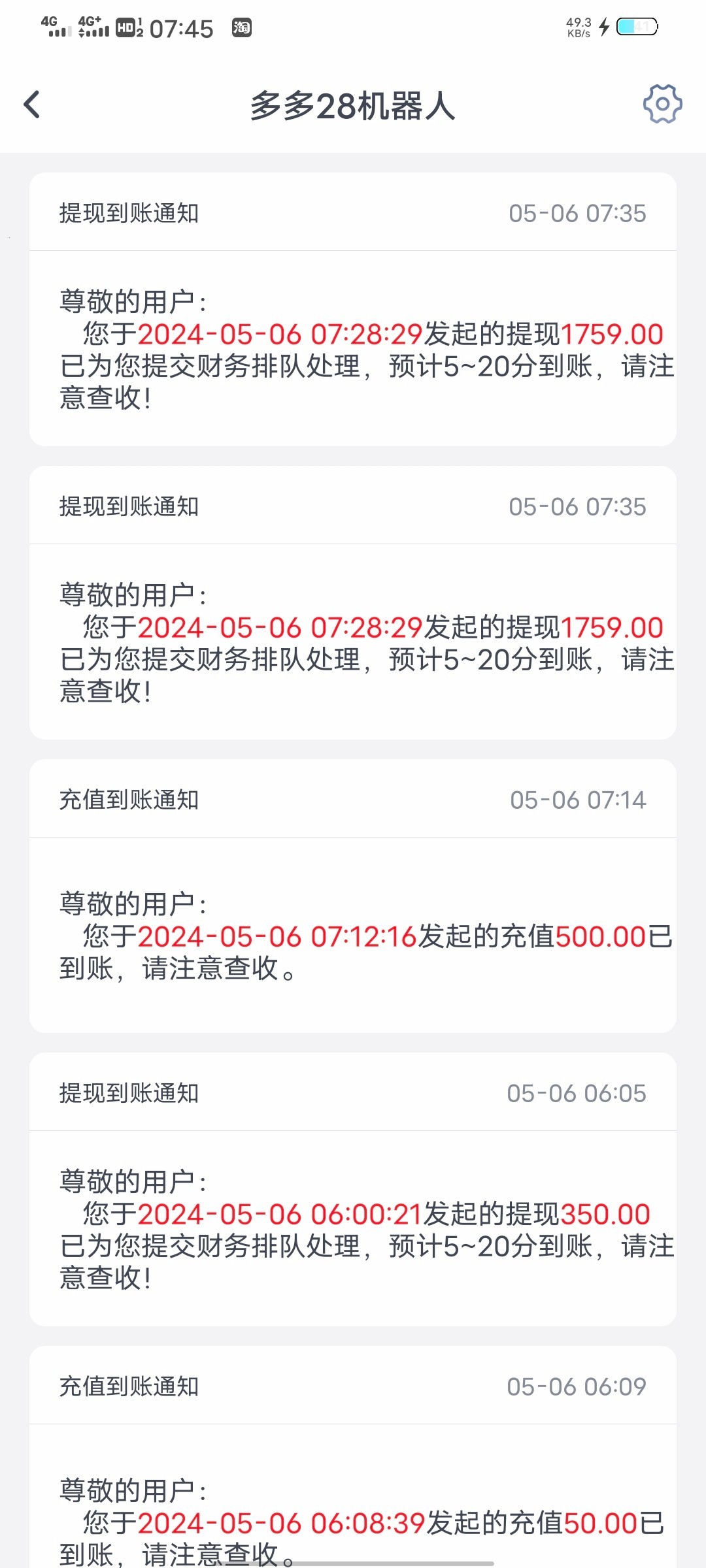Open the 提现到账通知 card for 350.00

click(353, 1189)
